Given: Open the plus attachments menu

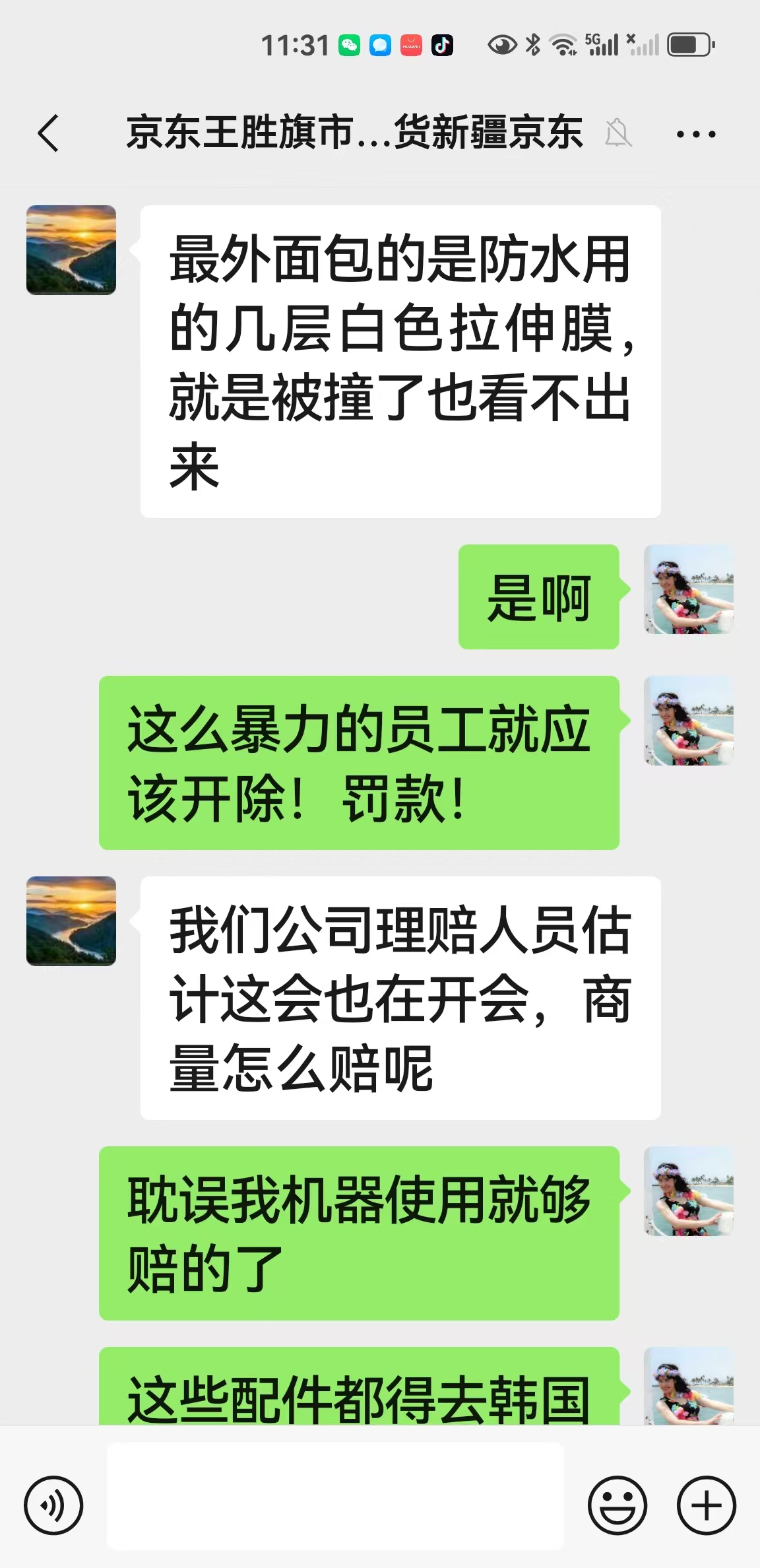Looking at the screenshot, I should pyautogui.click(x=706, y=1505).
